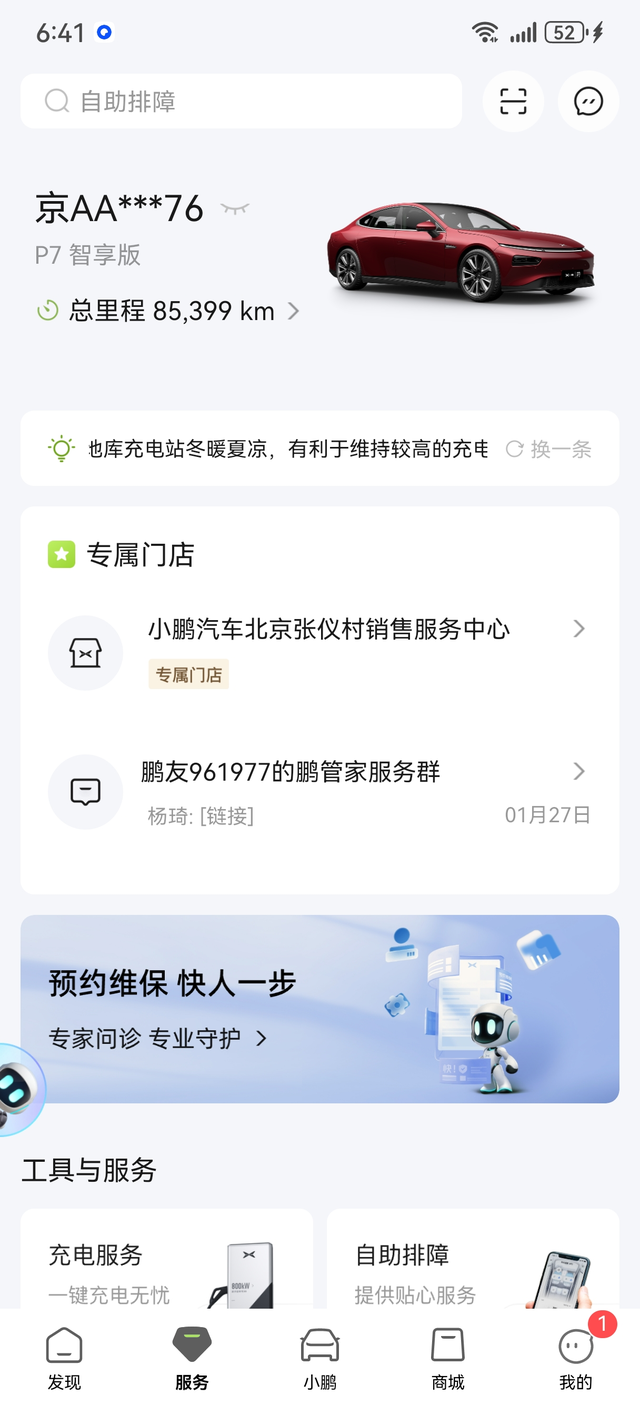Select the 服务 tab
The height and width of the screenshot is (1415, 640).
click(192, 1358)
